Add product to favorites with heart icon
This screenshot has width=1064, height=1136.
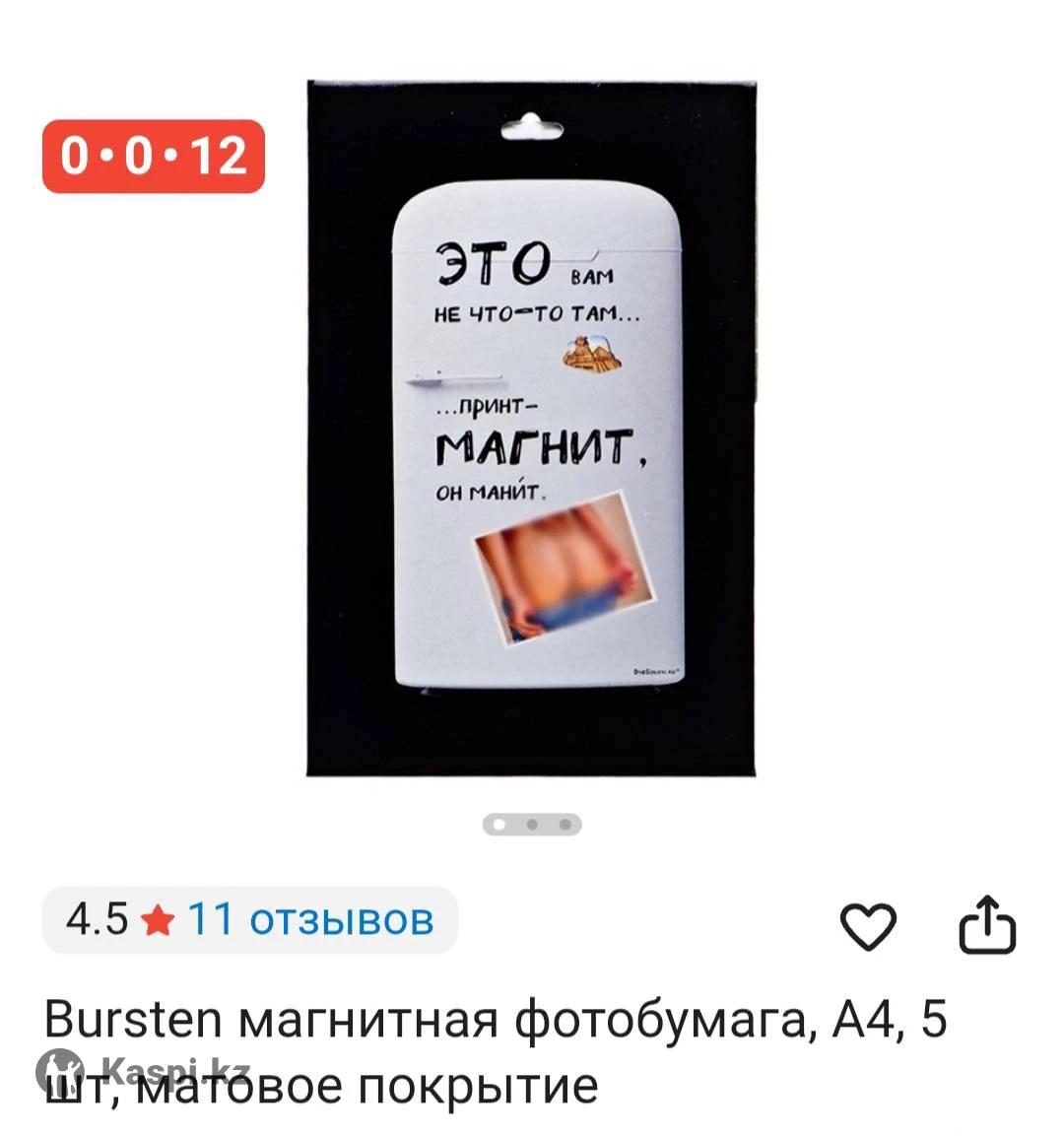[868, 926]
